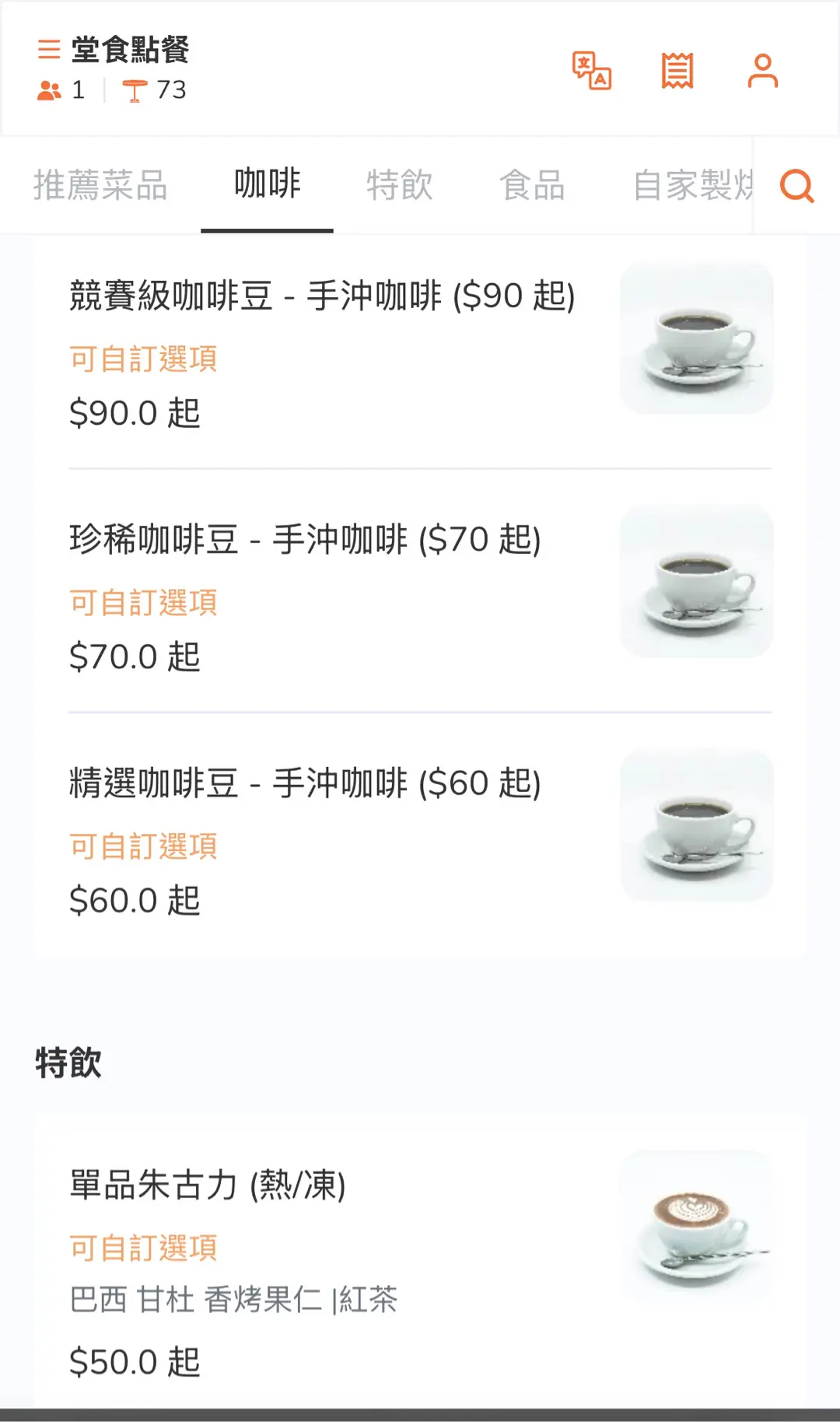Switch to the 推薦菜品 tab

click(x=100, y=185)
